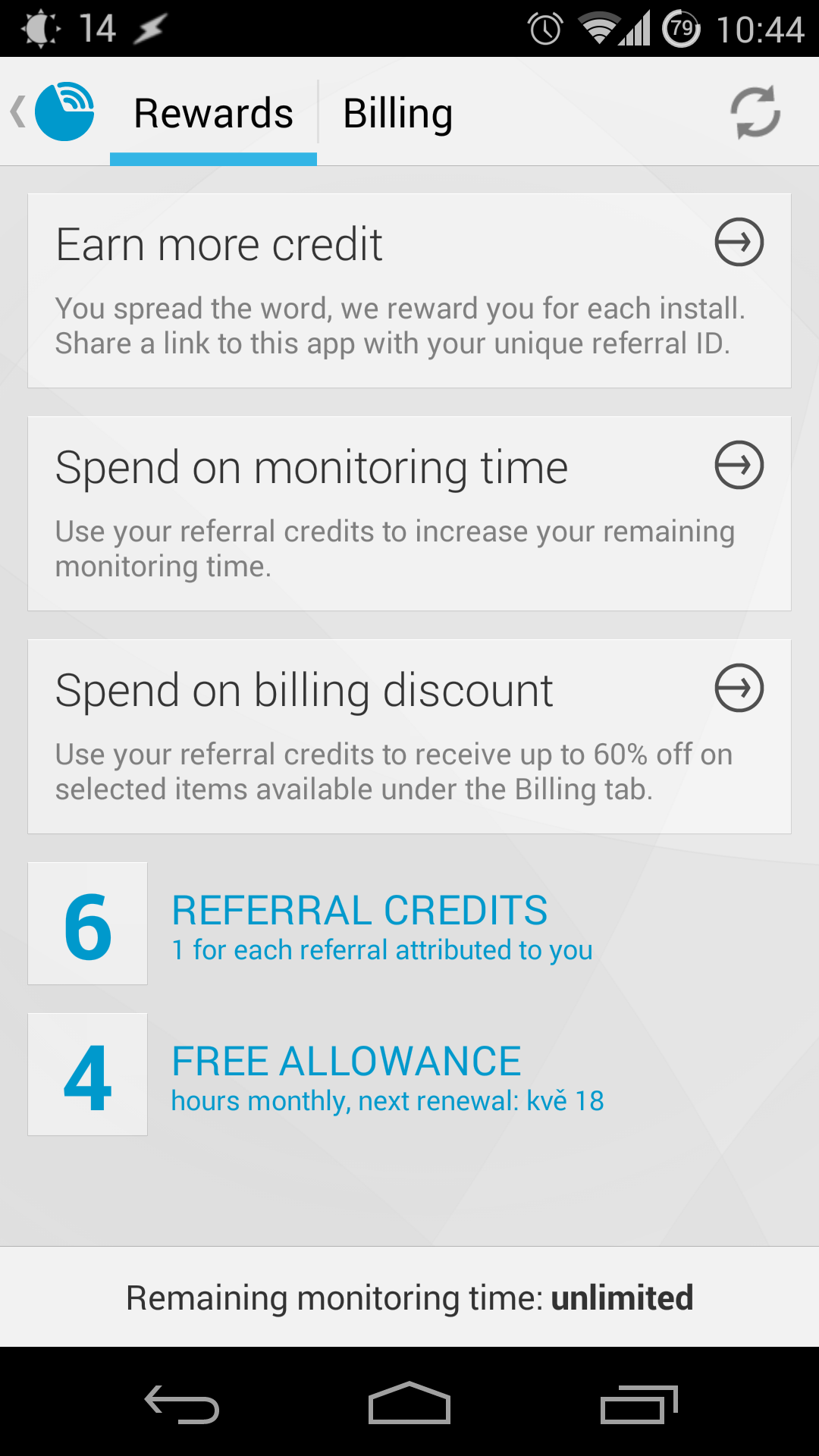Open the Earn more credit card

click(x=409, y=290)
